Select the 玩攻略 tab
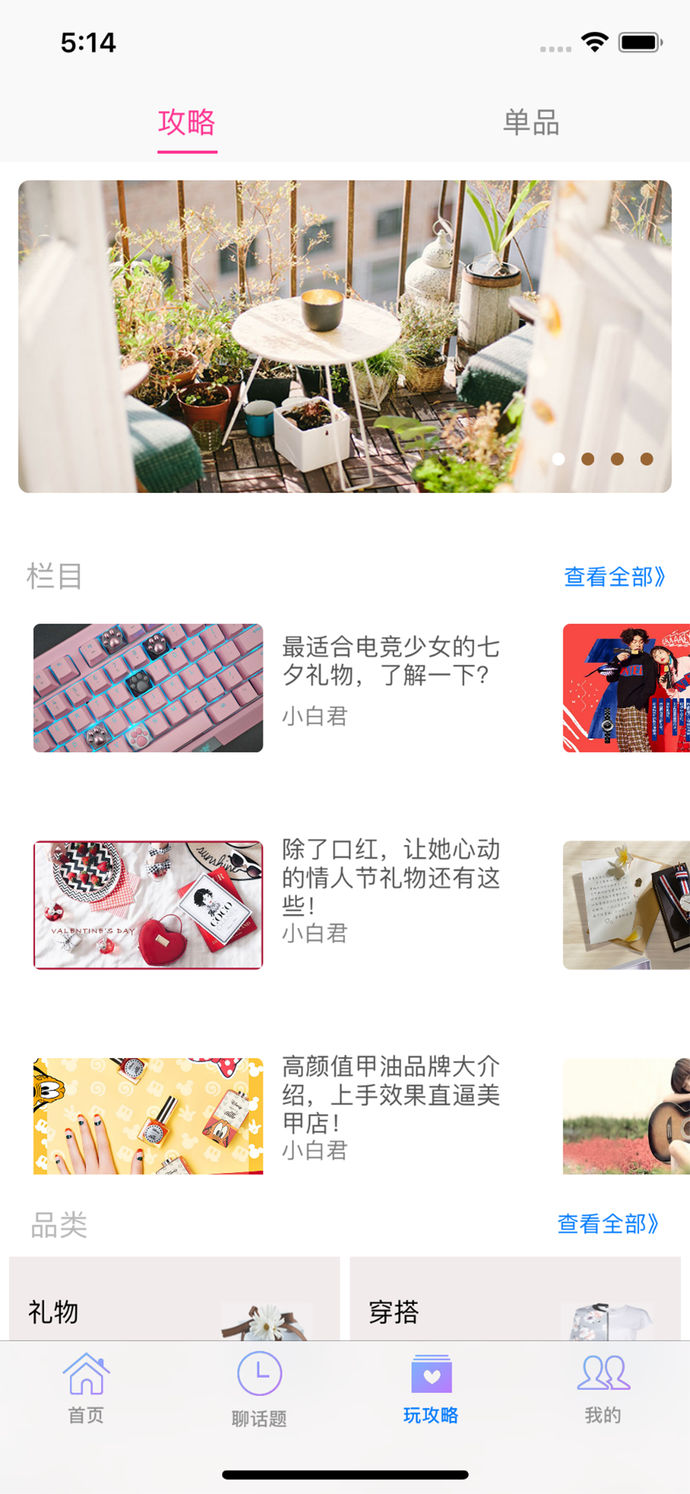The image size is (690, 1494). click(x=431, y=1388)
